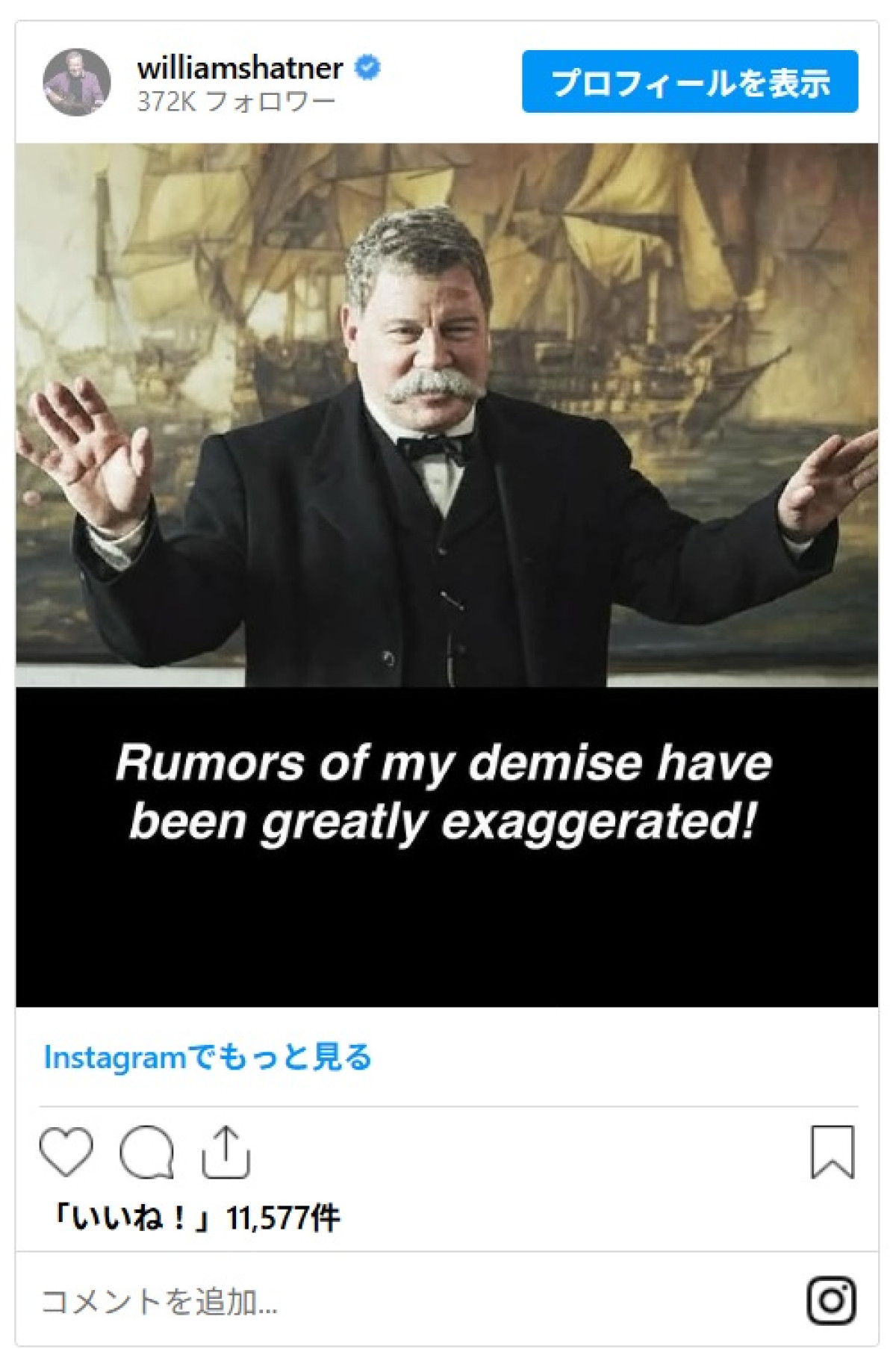This screenshot has height=1349, width=896.
Task: Open the post image on Instagram
Action: 447,574
